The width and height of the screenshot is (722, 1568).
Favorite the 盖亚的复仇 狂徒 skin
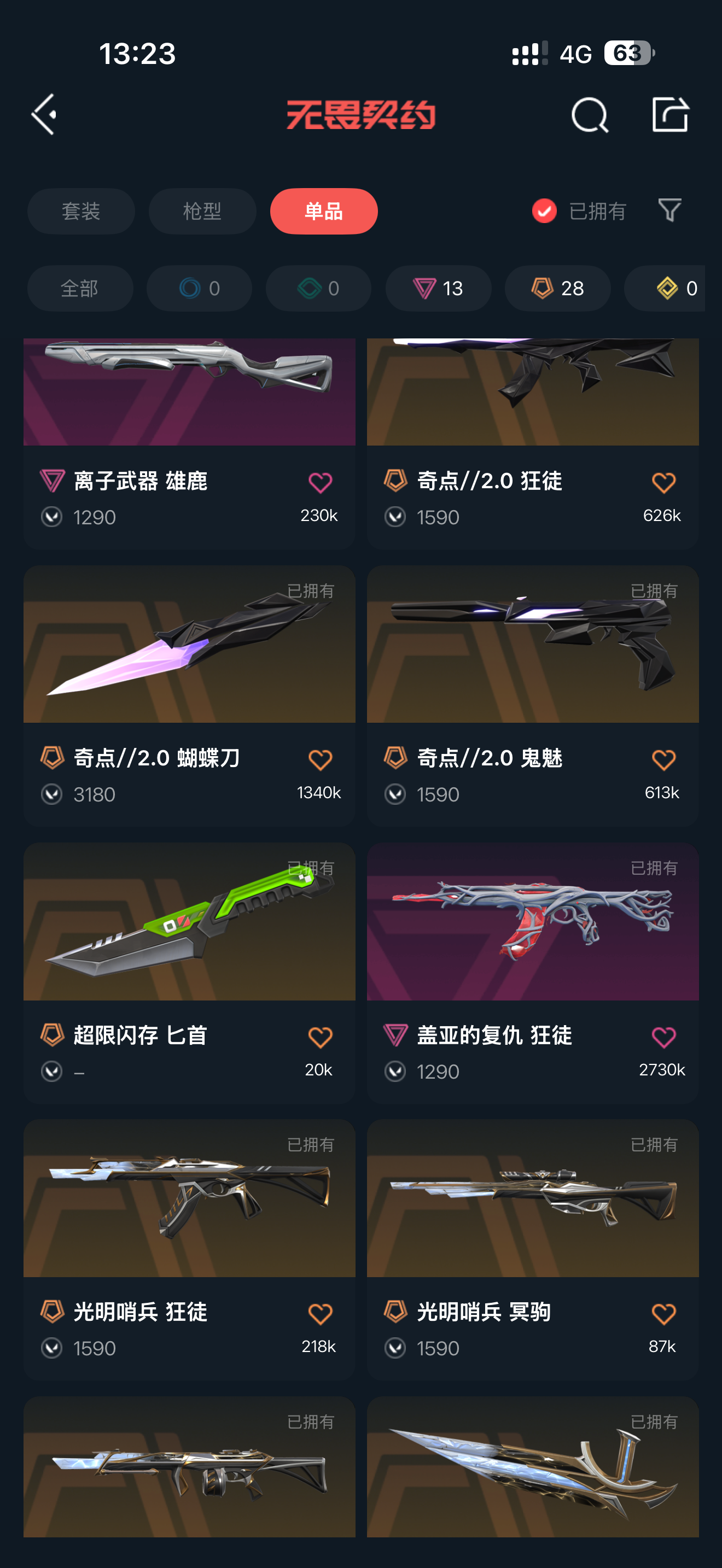(663, 1037)
